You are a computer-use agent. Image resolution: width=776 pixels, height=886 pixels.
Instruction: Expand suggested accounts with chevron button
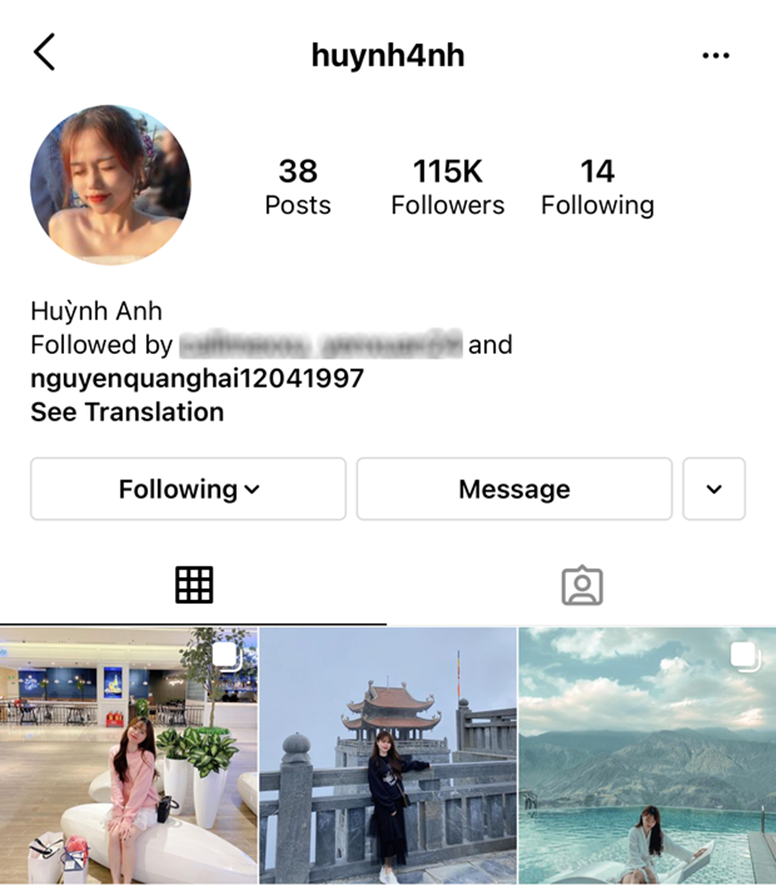(714, 489)
